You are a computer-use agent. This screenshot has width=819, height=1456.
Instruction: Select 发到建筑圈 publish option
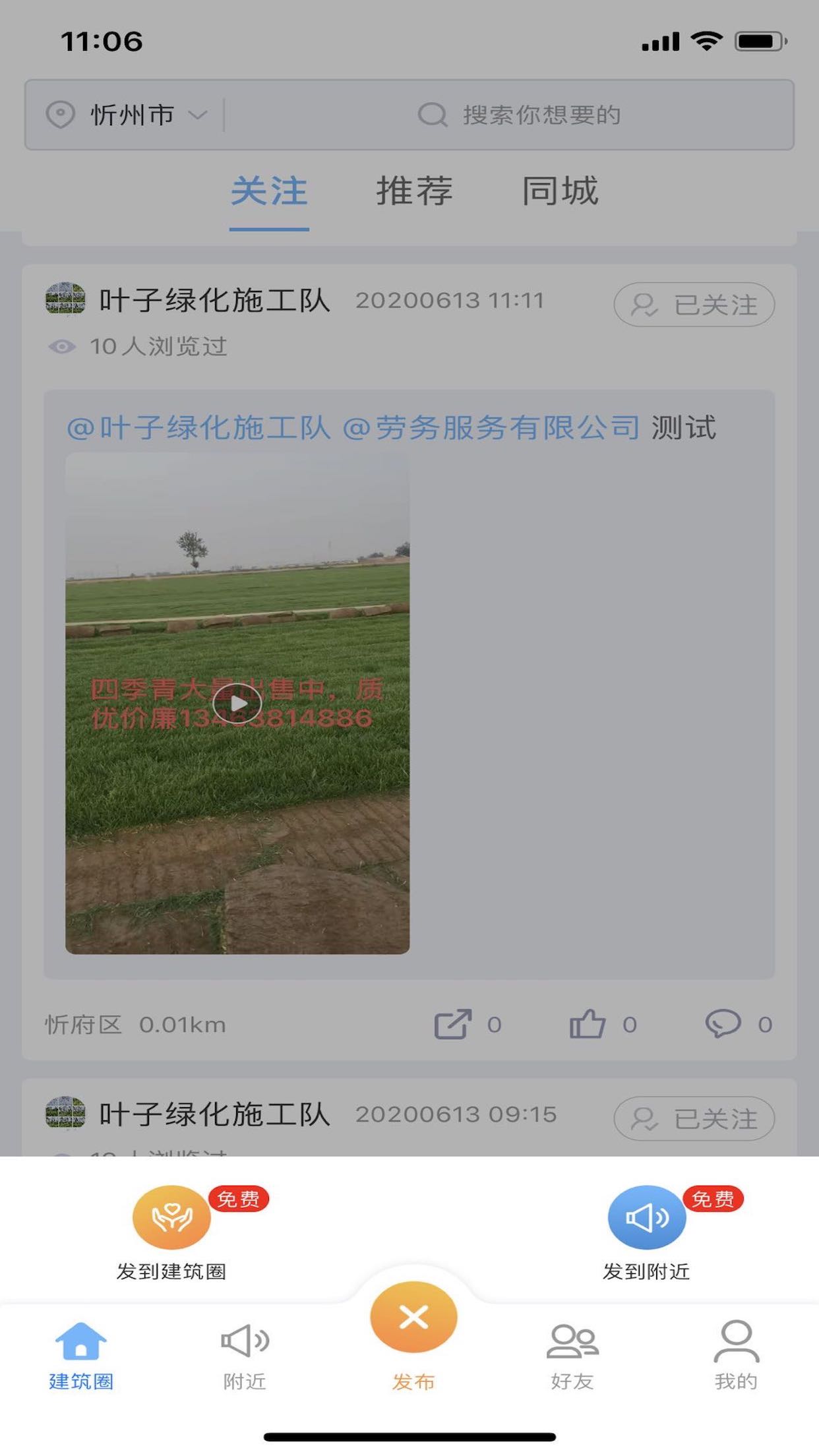coord(171,1232)
